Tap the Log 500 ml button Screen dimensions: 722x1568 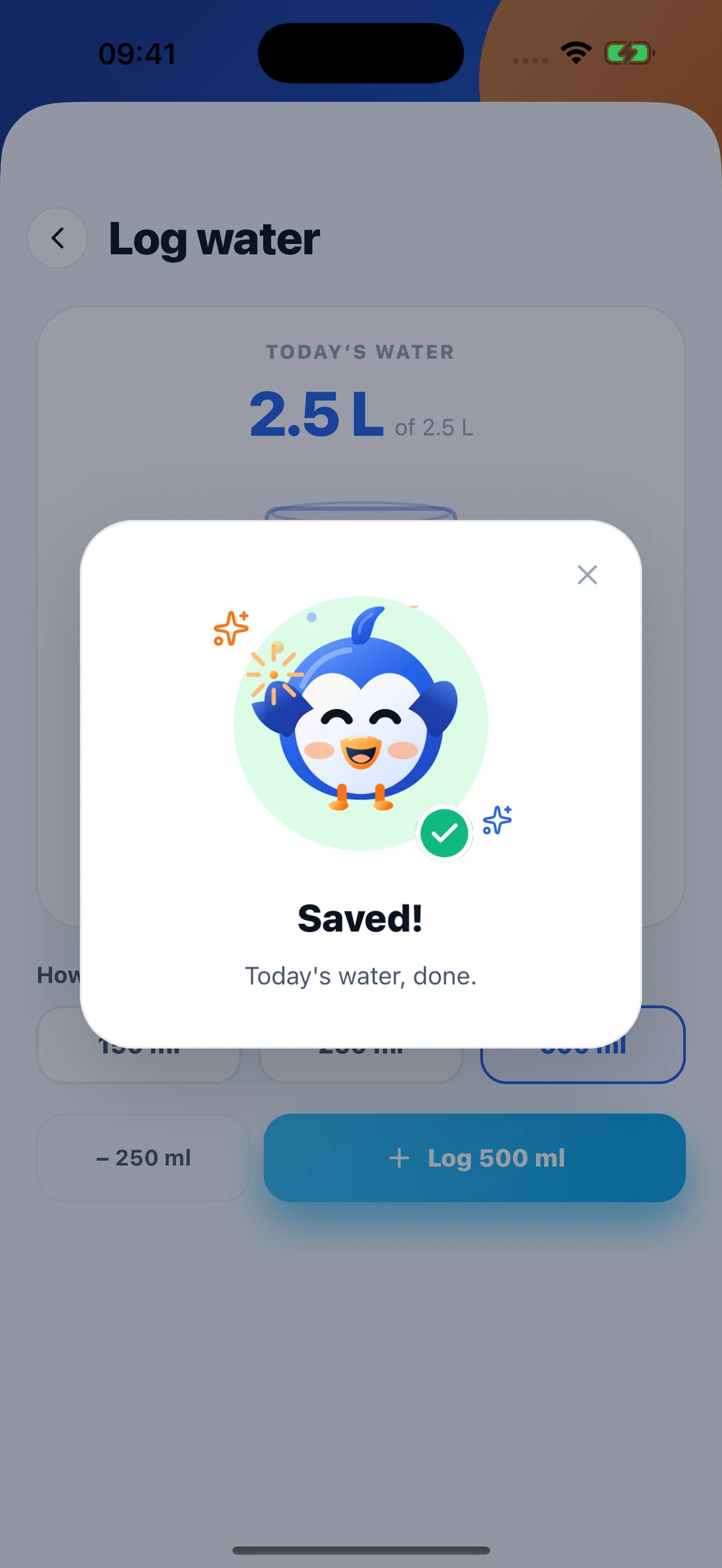pyautogui.click(x=475, y=1157)
